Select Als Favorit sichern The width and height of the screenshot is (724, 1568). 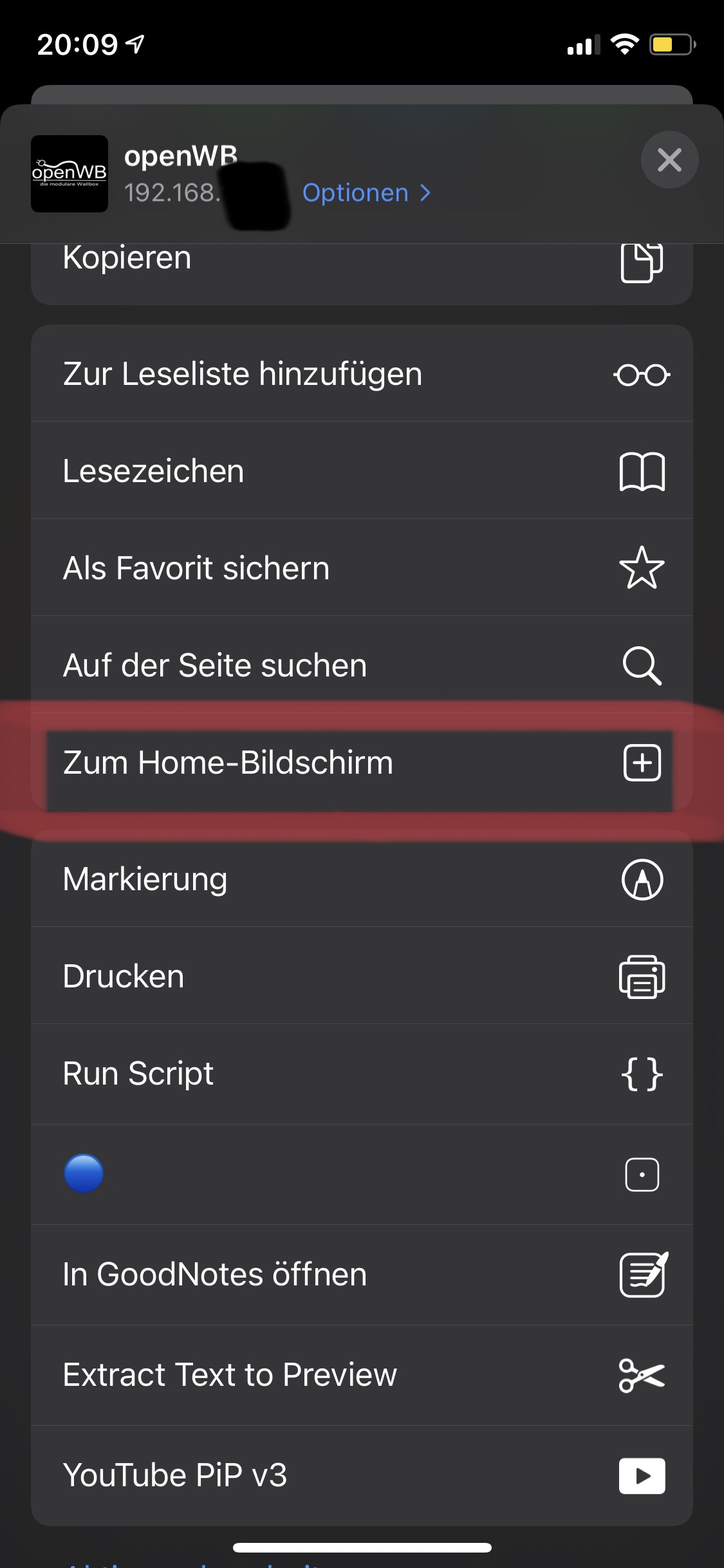tap(362, 568)
